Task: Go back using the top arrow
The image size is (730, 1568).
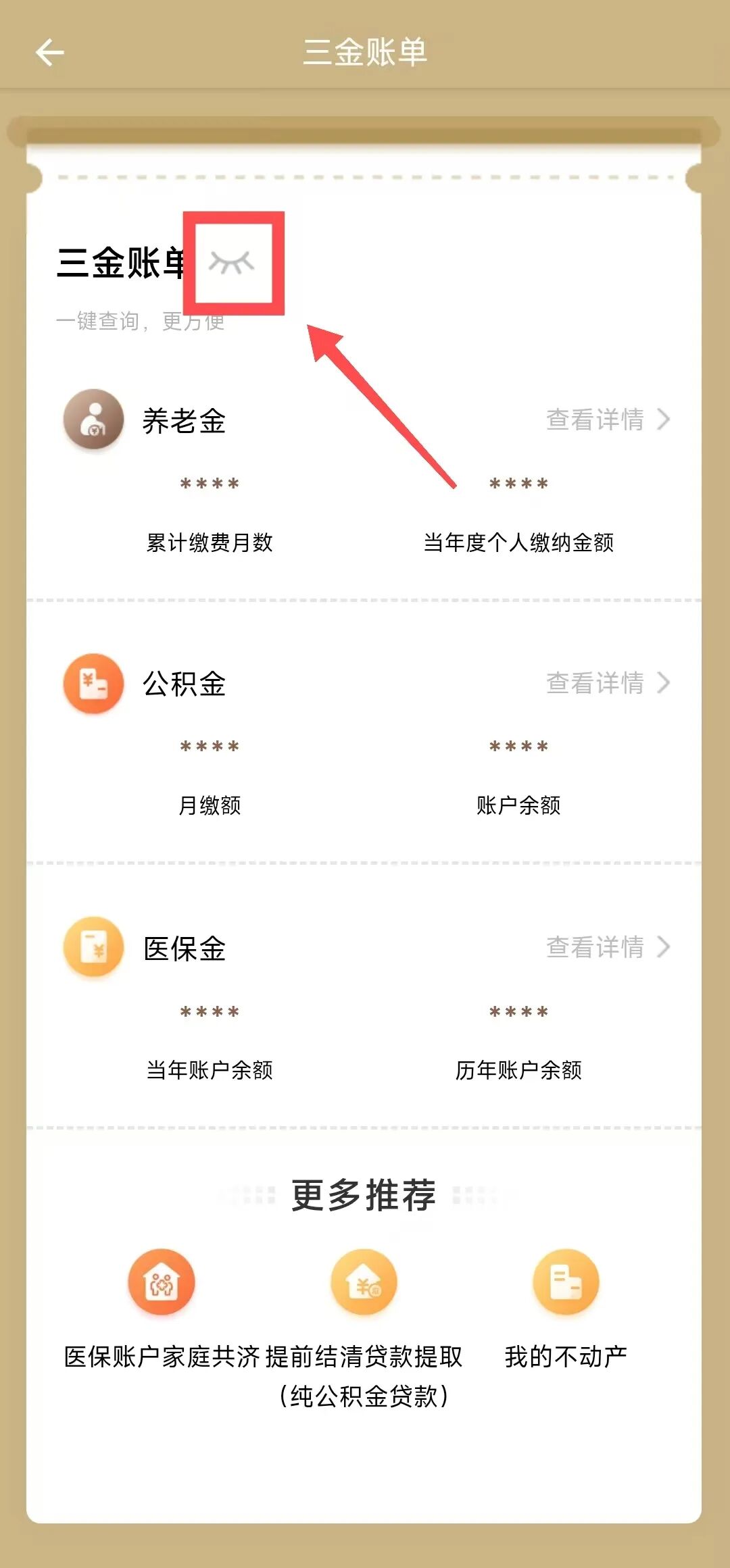Action: coord(49,53)
